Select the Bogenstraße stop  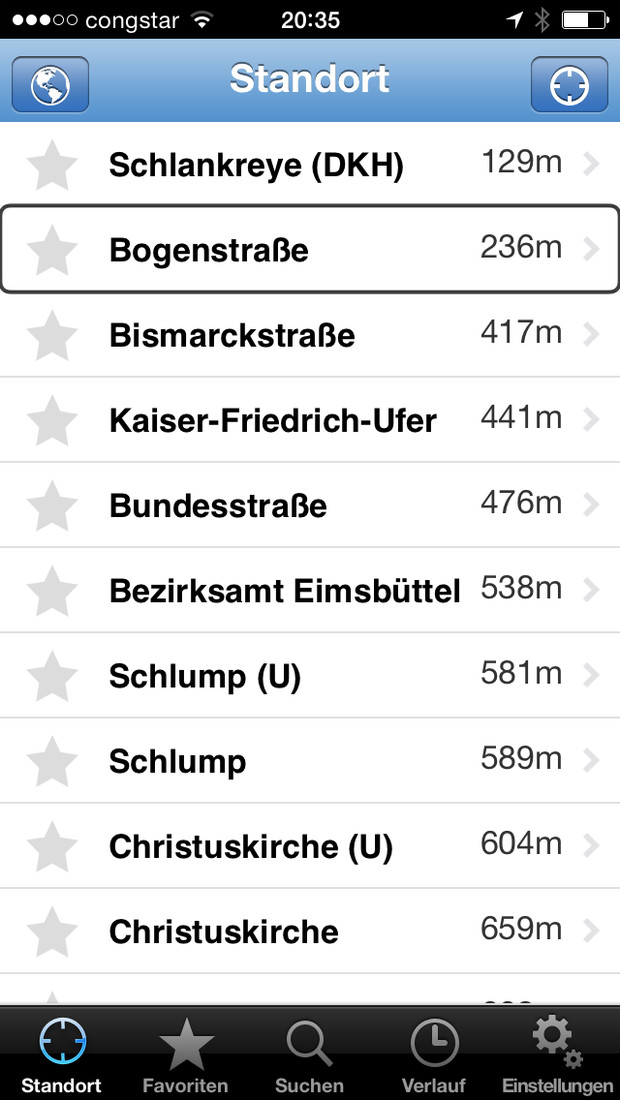click(x=310, y=249)
